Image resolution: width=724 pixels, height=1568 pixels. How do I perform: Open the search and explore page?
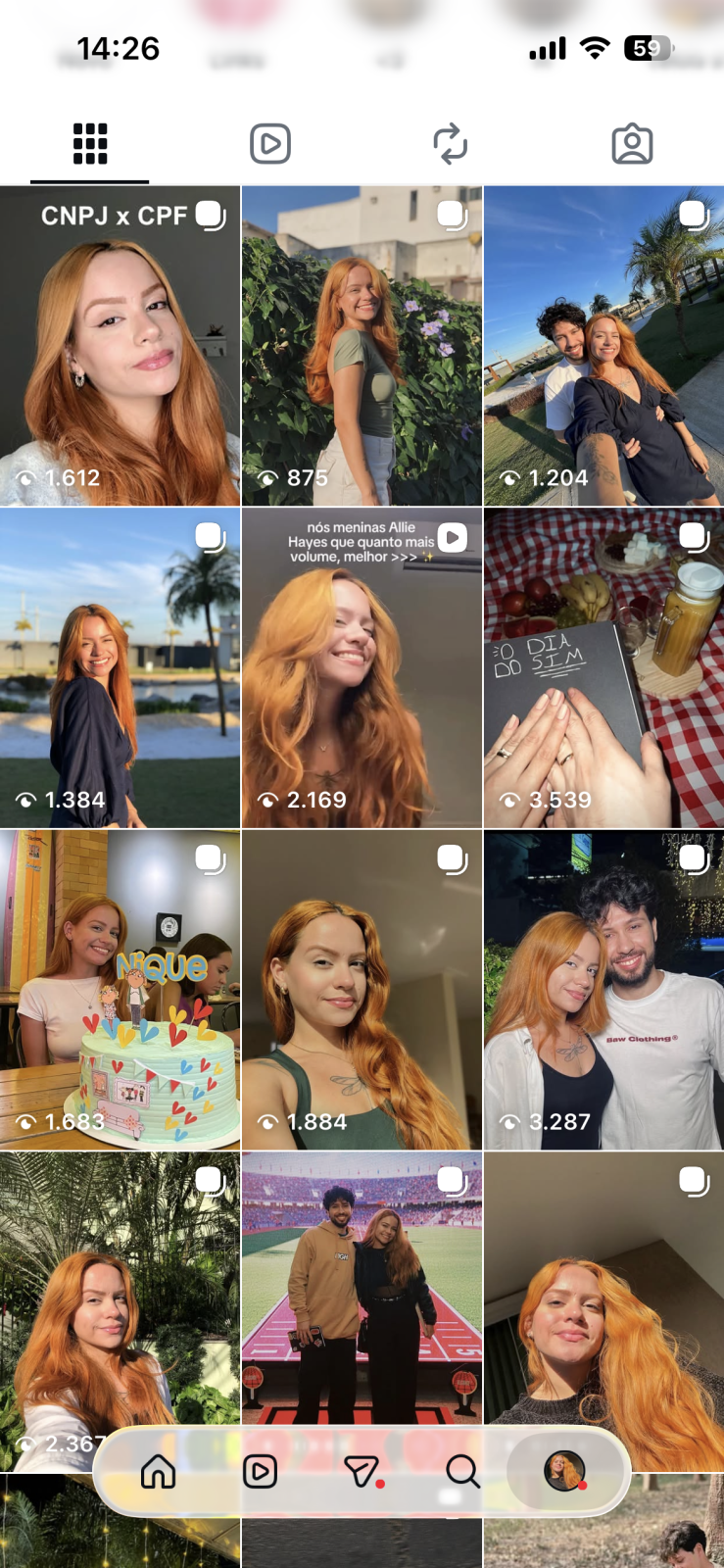coord(462,1471)
